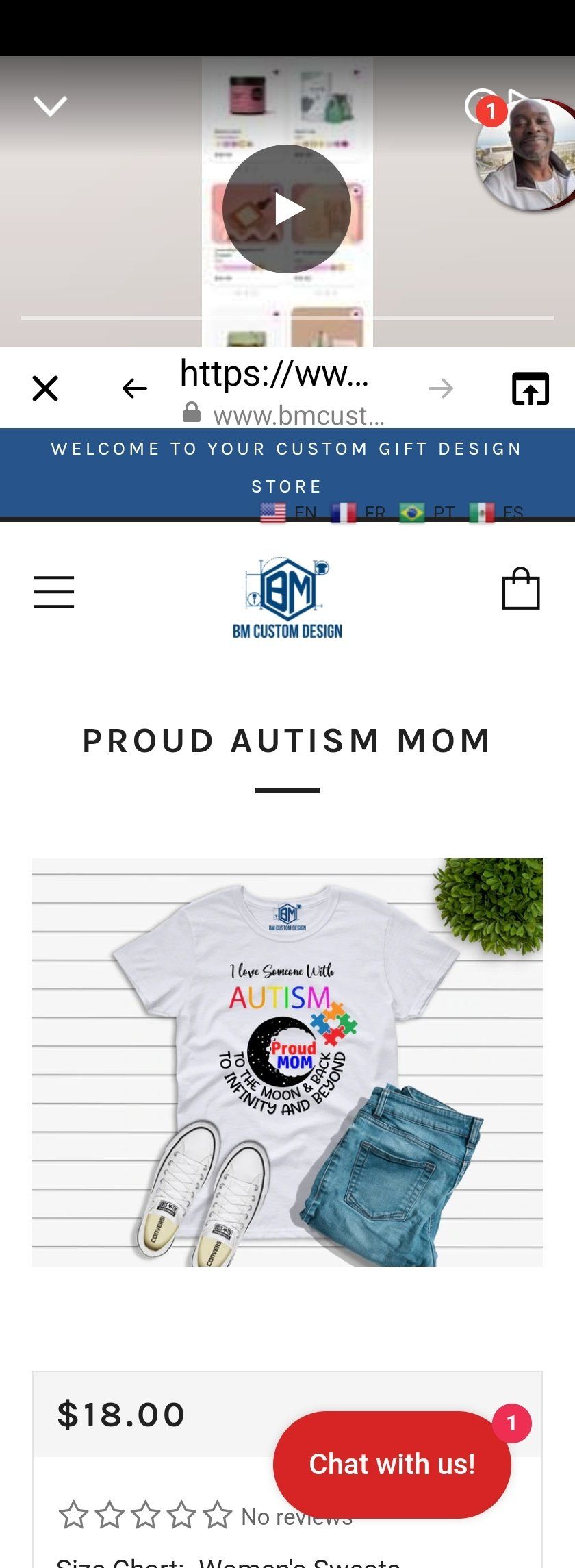
Task: Switch site language to EN
Action: [289, 512]
